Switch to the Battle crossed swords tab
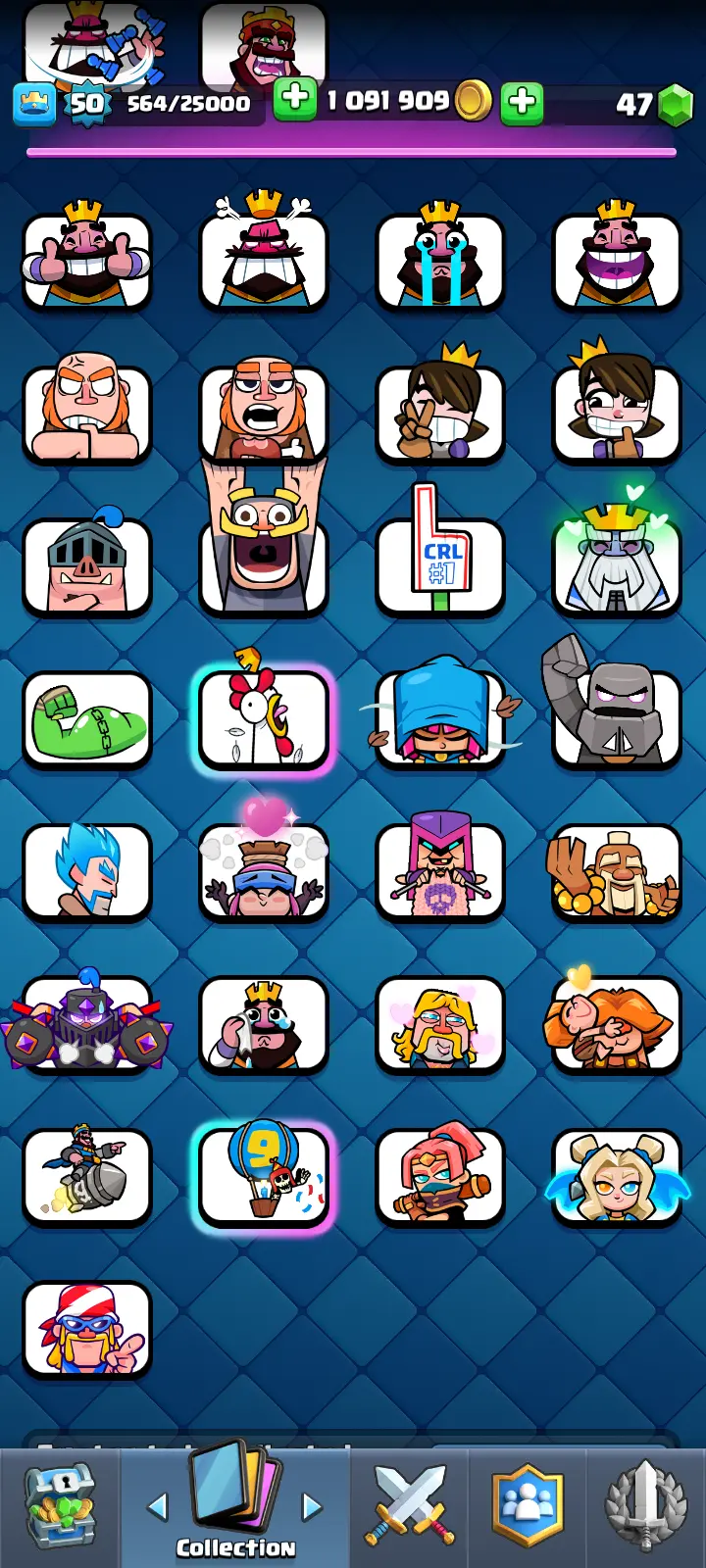Image resolution: width=706 pixels, height=1568 pixels. point(409,1504)
